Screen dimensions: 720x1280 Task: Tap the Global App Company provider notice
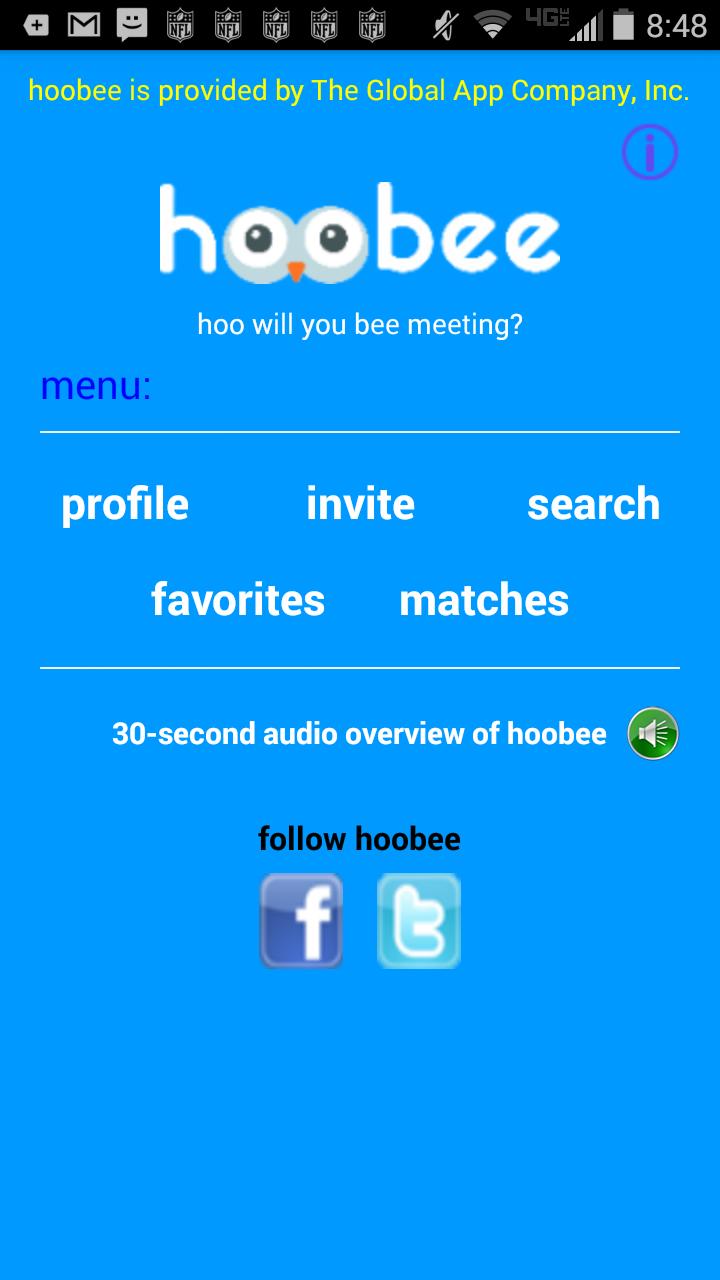(358, 90)
